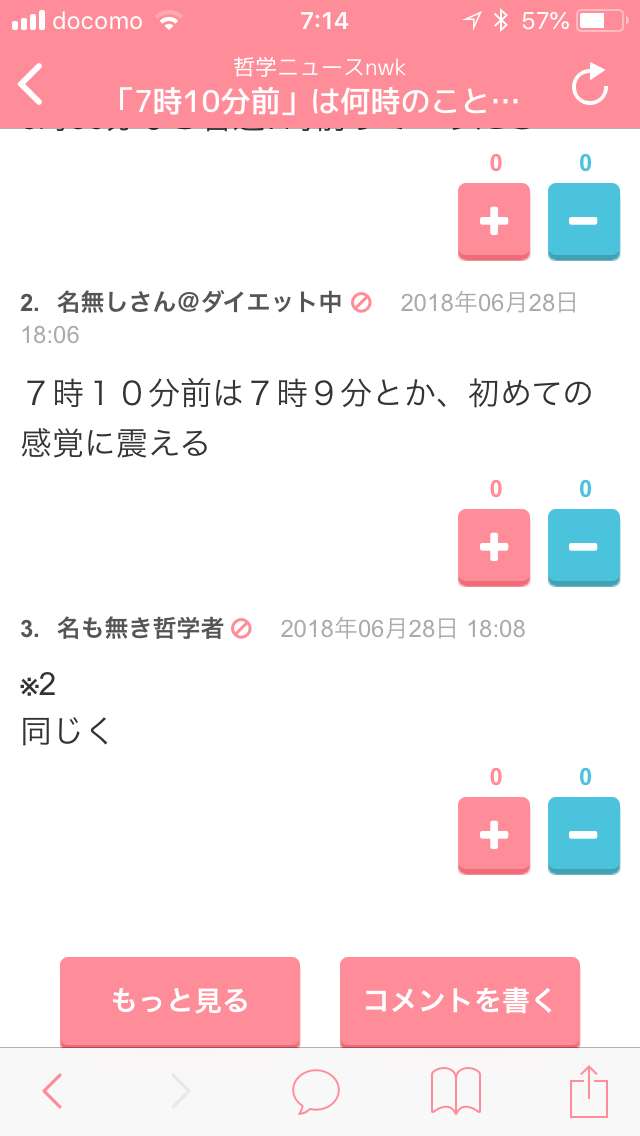Share this article
The width and height of the screenshot is (640, 1136).
coord(588,1089)
